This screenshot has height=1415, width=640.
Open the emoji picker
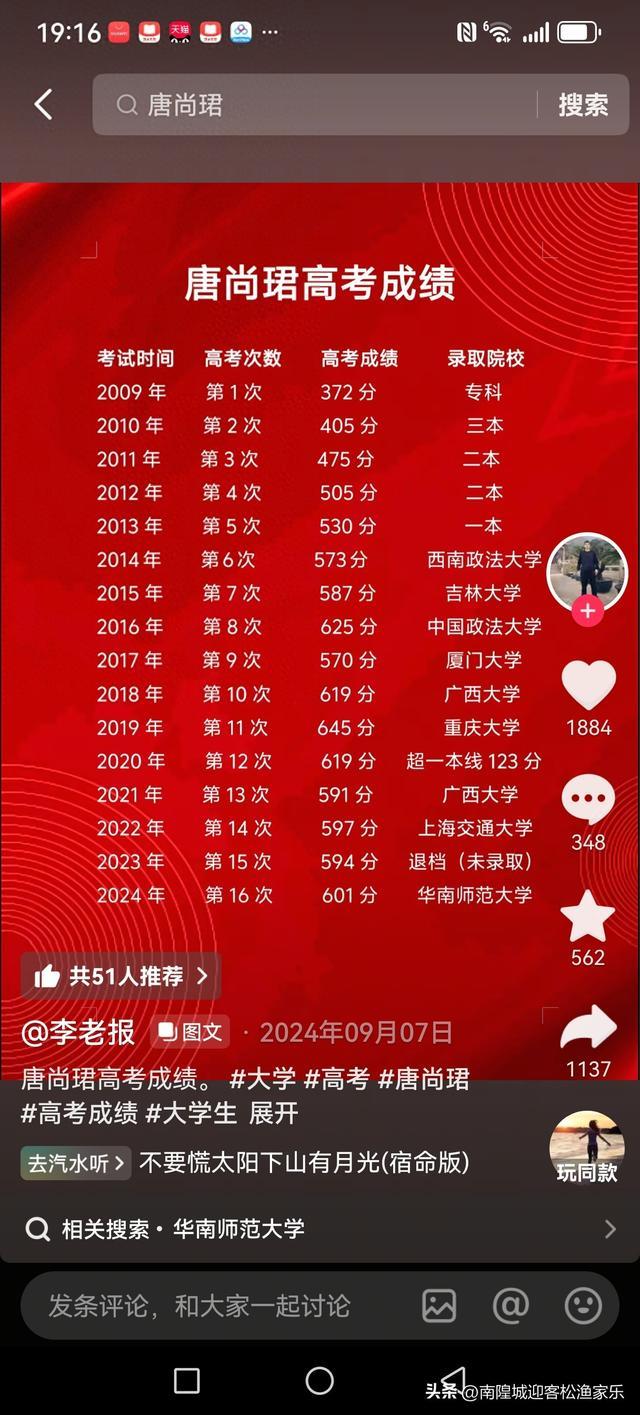[x=583, y=1305]
